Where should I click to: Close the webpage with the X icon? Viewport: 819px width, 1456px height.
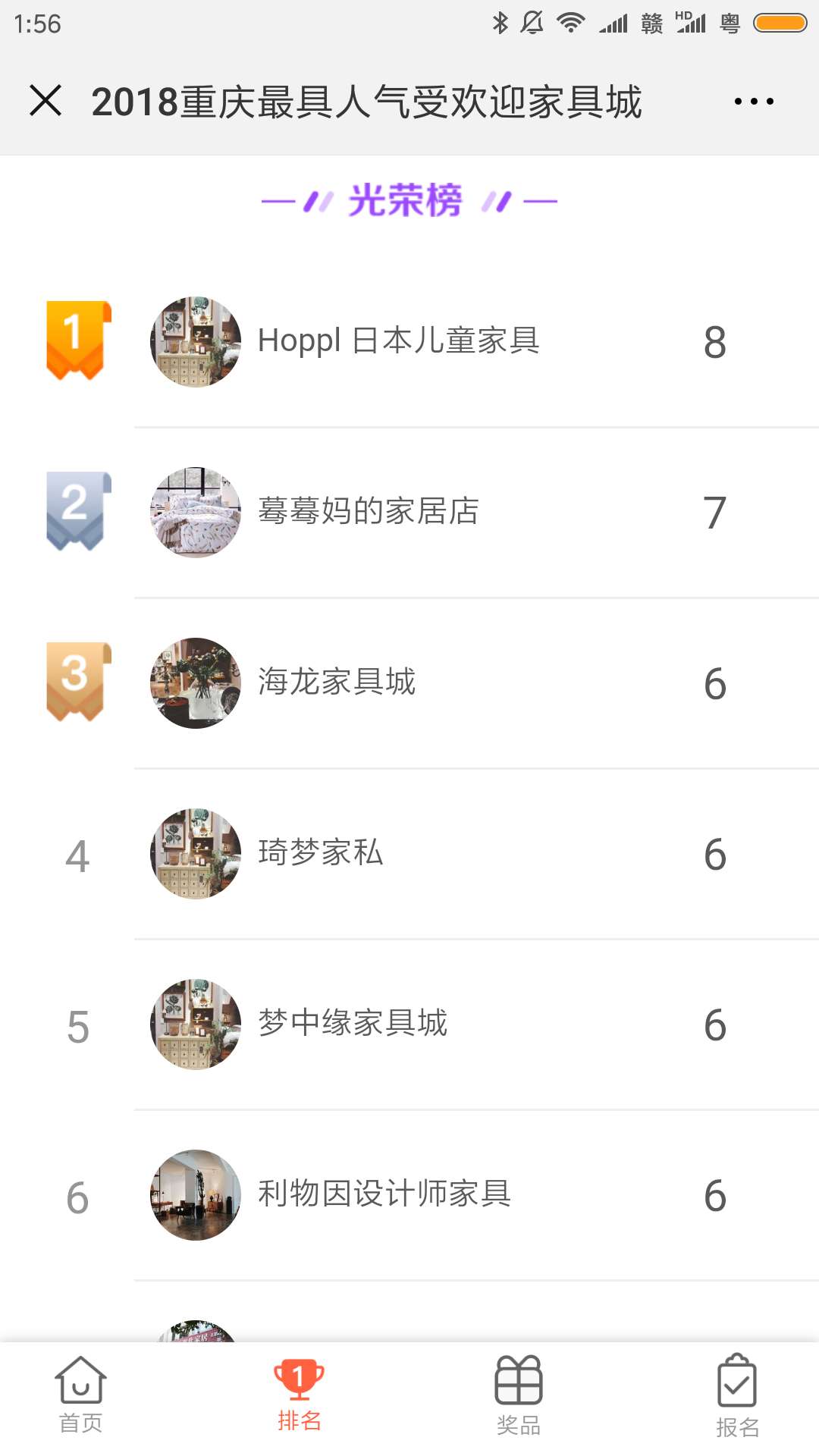click(45, 101)
